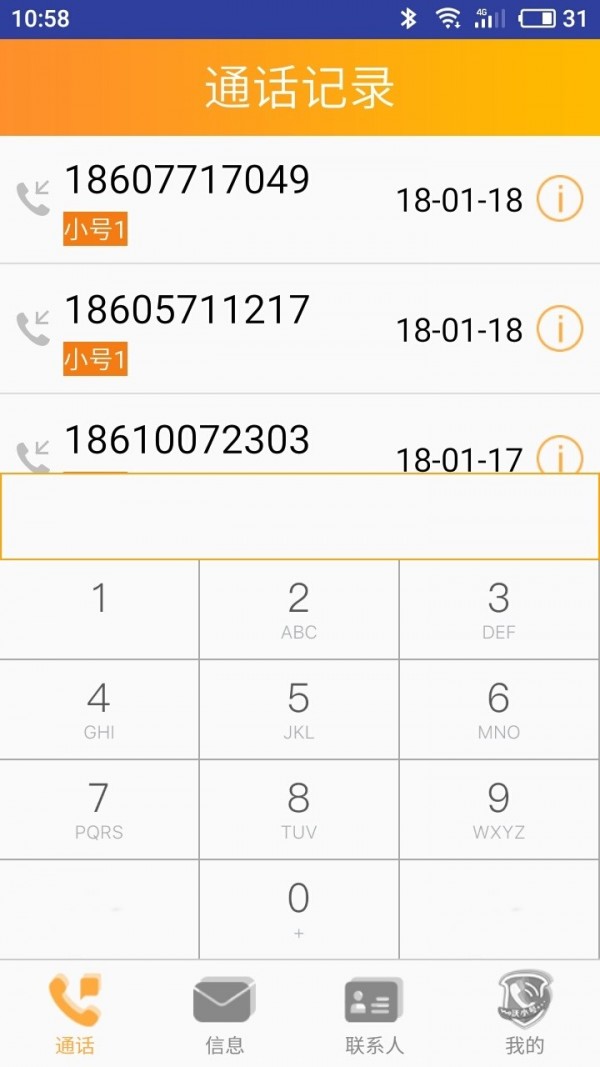Open info for call from 18605711217
Screen dimensions: 600x1067
[560, 329]
